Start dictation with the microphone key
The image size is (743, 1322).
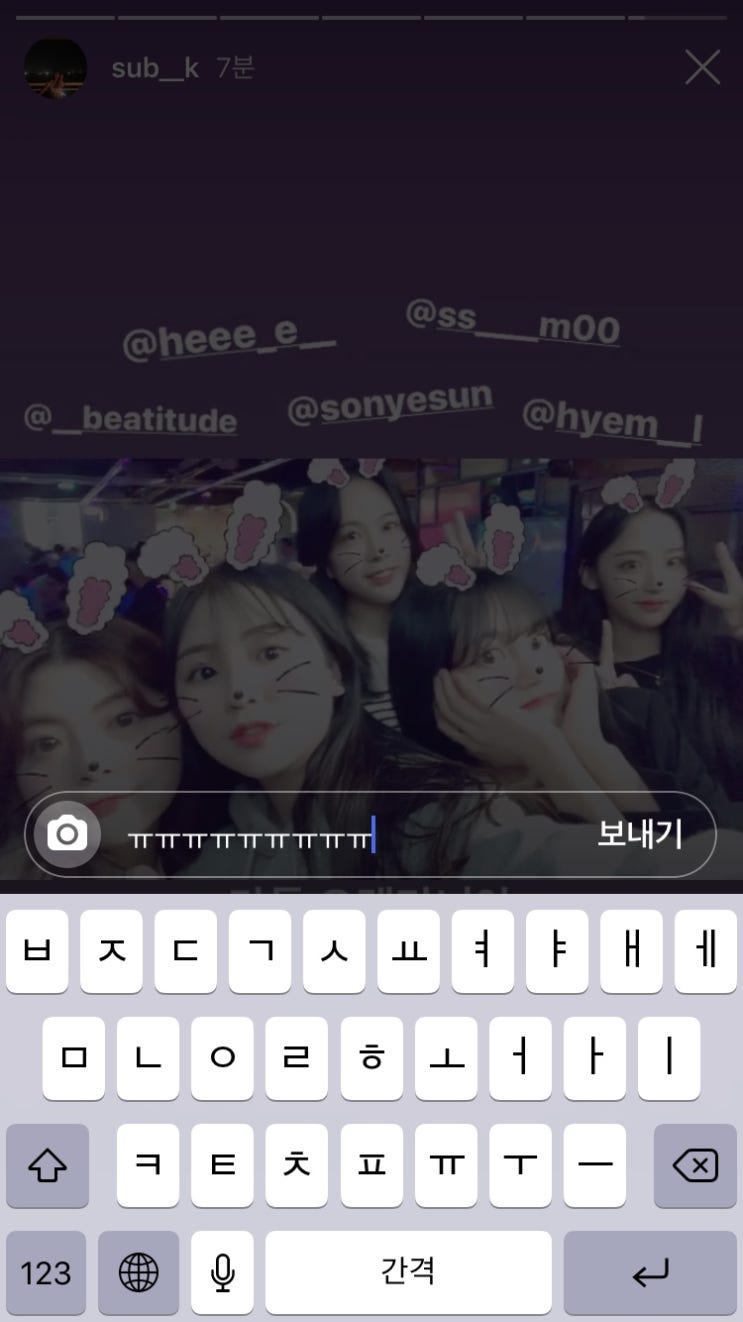point(222,1272)
